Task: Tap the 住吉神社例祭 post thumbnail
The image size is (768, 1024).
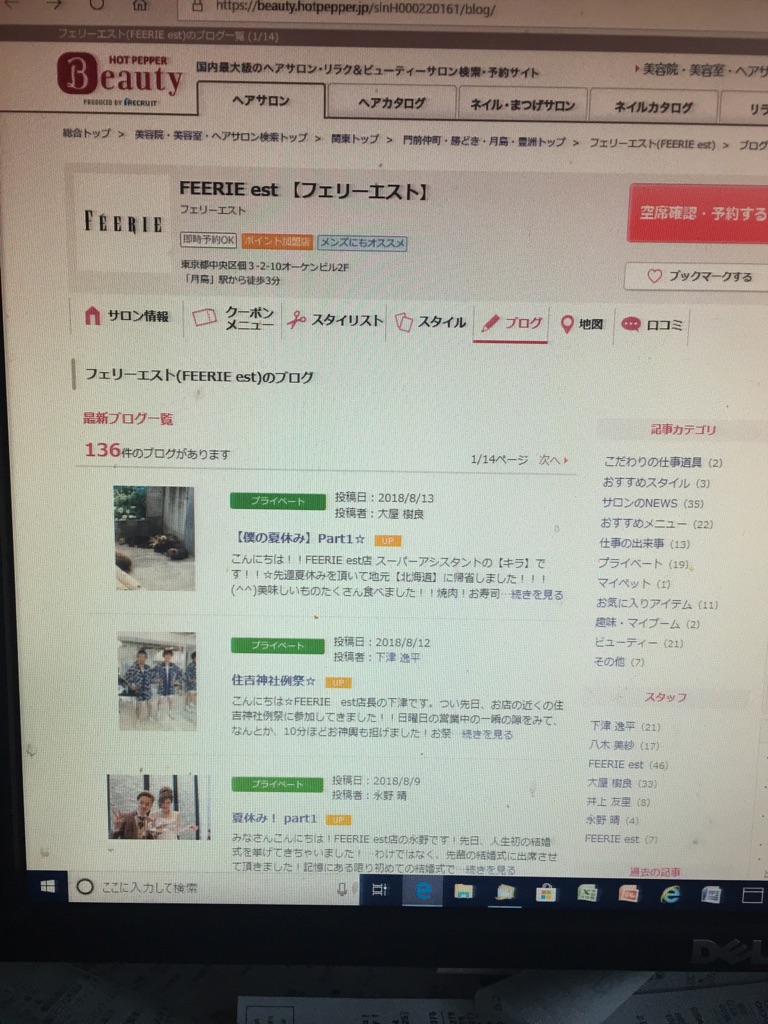Action: tap(155, 680)
